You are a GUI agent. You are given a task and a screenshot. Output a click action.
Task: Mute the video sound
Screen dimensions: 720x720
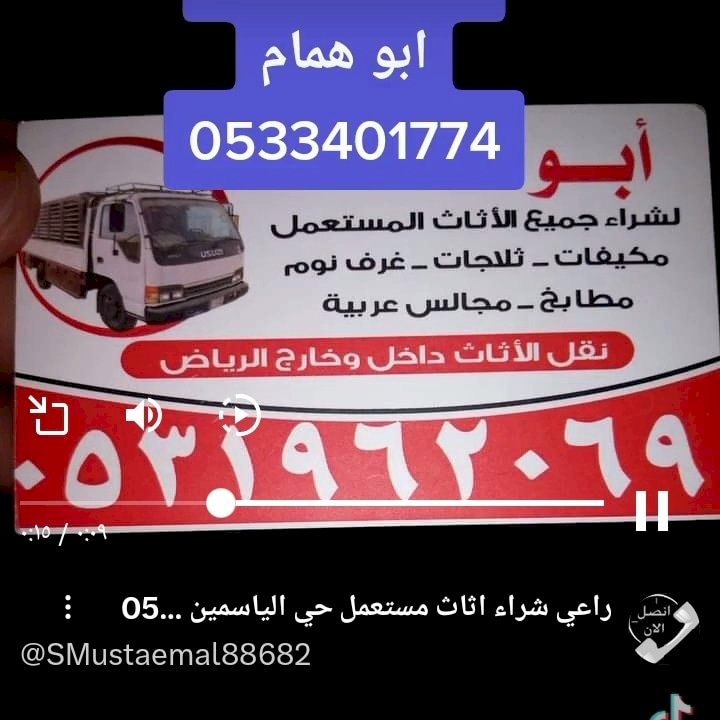144,414
